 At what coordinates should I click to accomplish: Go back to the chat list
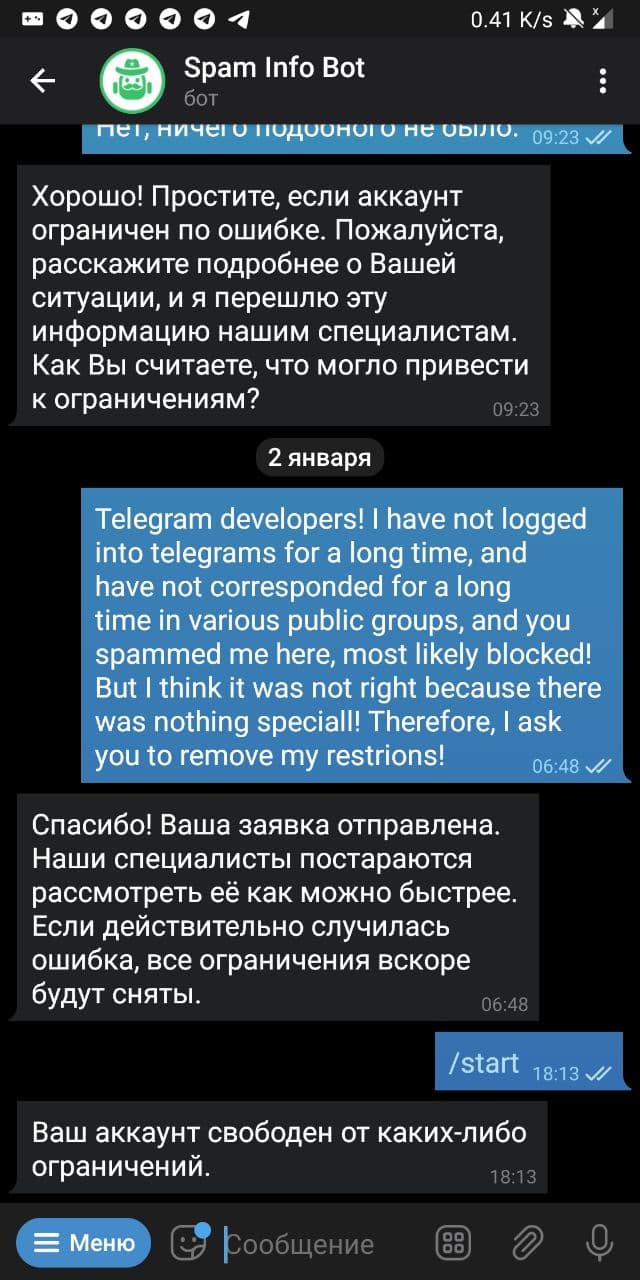pyautogui.click(x=42, y=81)
